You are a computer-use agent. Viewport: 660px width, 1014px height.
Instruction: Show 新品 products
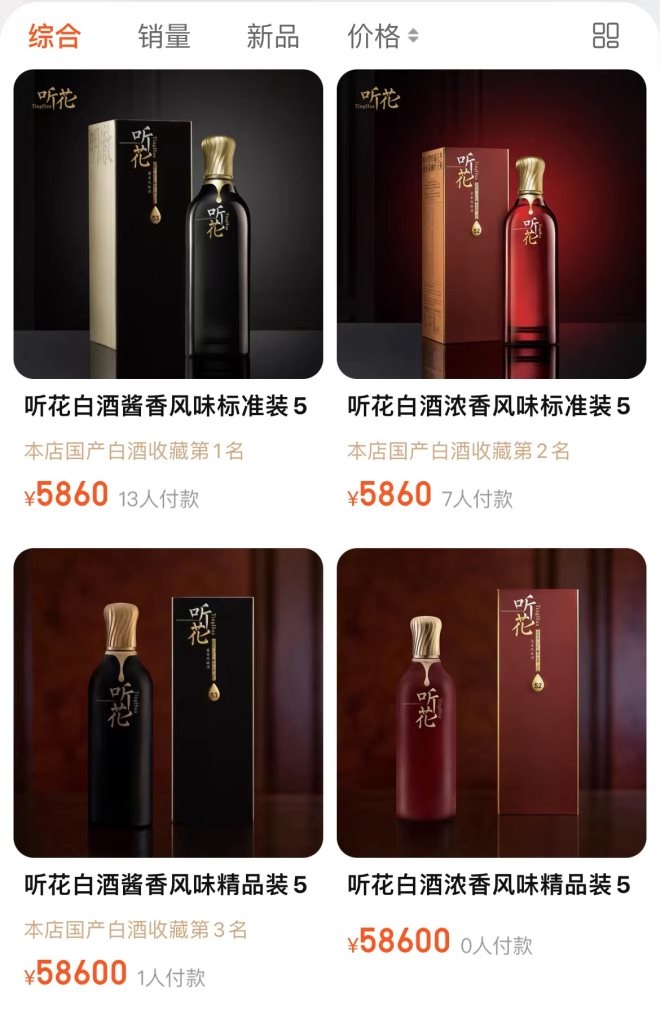273,37
